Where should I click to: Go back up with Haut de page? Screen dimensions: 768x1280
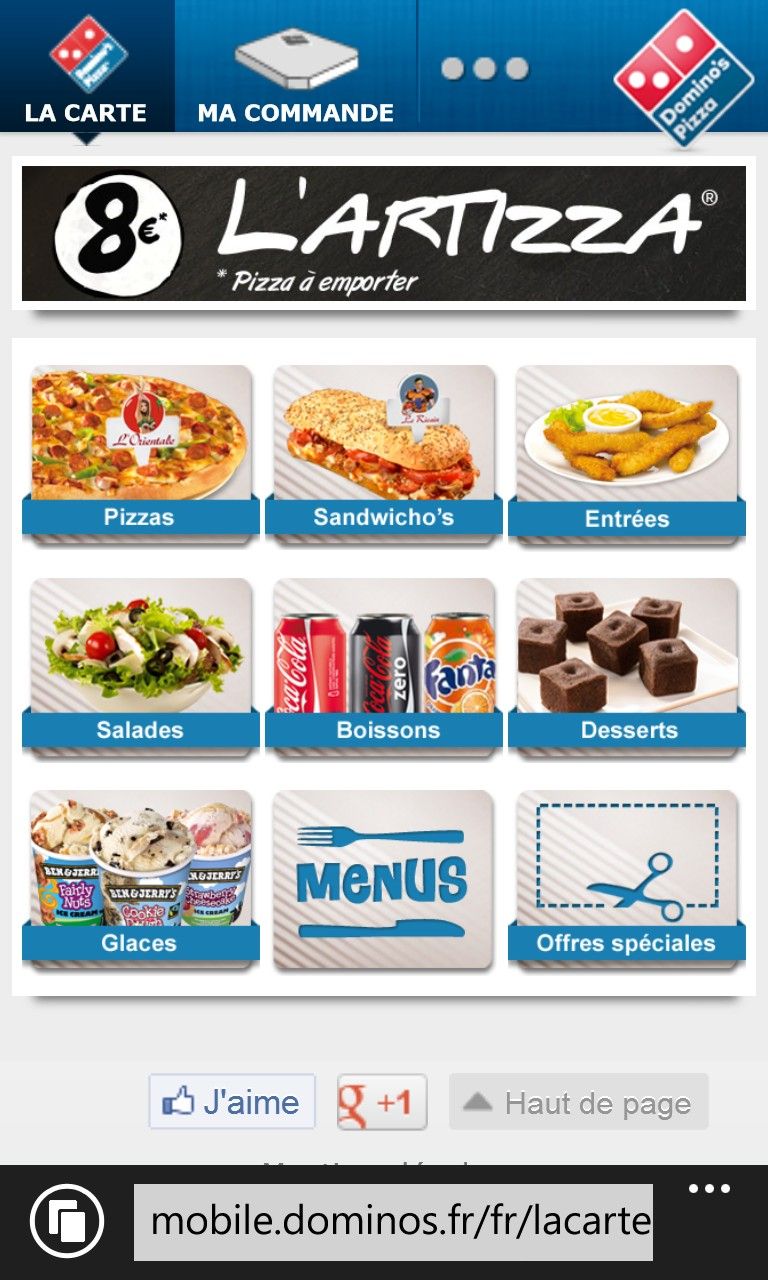pos(579,1102)
